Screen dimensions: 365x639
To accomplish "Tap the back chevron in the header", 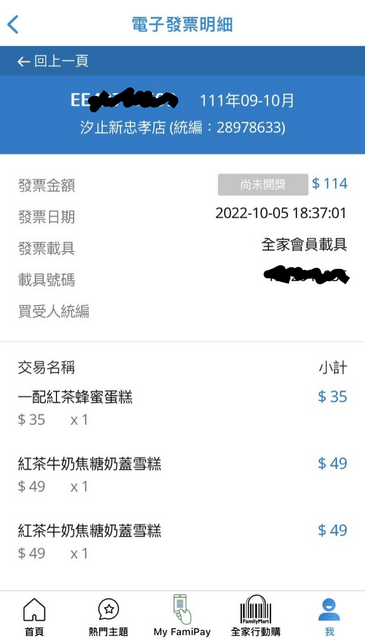I will click(13, 24).
